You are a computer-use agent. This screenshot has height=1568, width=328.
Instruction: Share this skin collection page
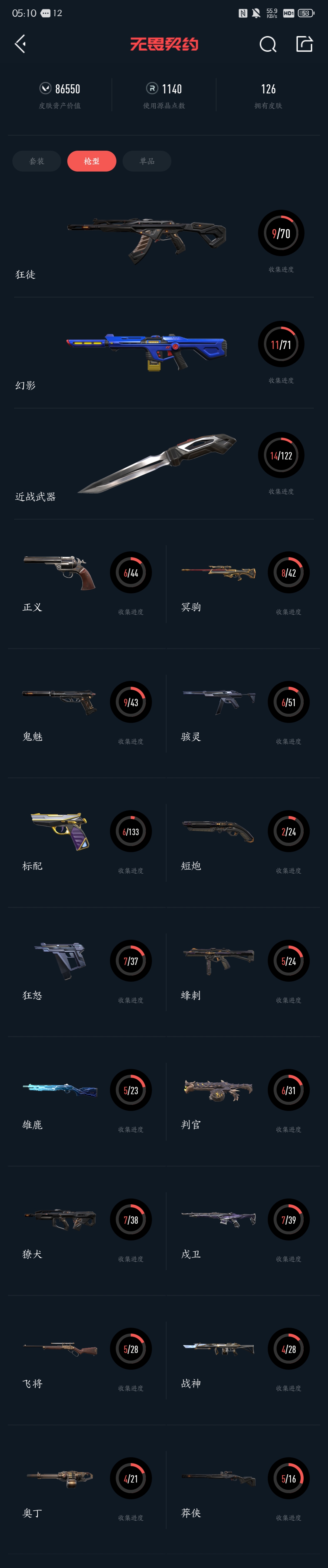(x=304, y=44)
